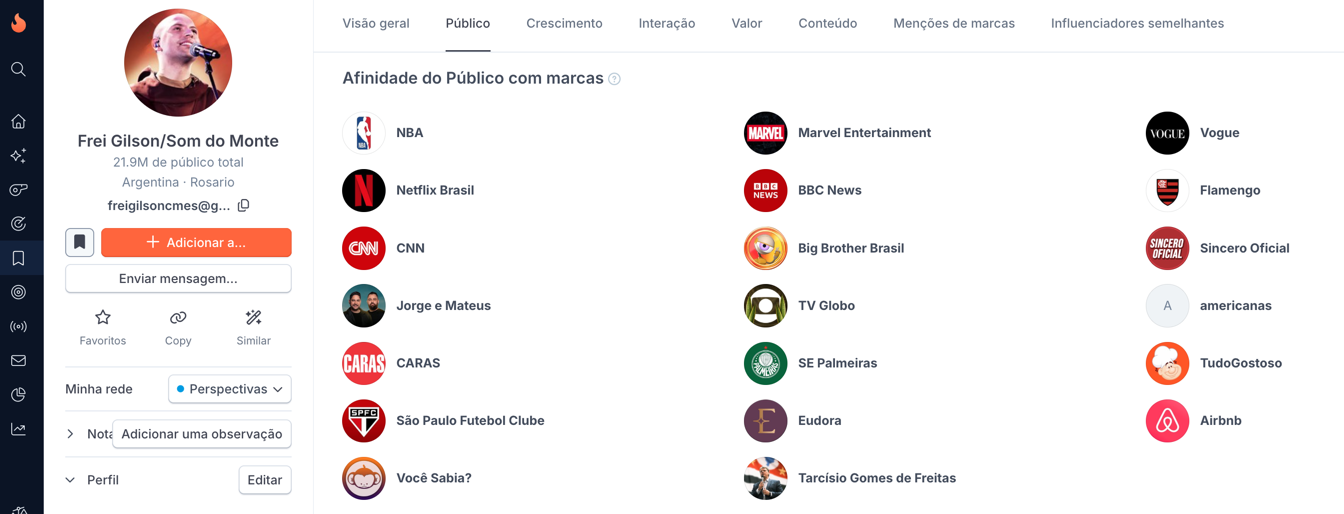The height and width of the screenshot is (514, 1344).
Task: Show info about Afinidade do Público
Action: (x=615, y=79)
